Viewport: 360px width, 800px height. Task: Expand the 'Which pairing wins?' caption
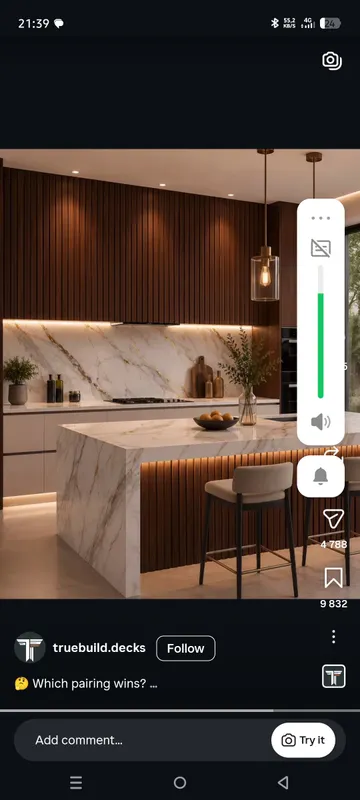[86, 684]
